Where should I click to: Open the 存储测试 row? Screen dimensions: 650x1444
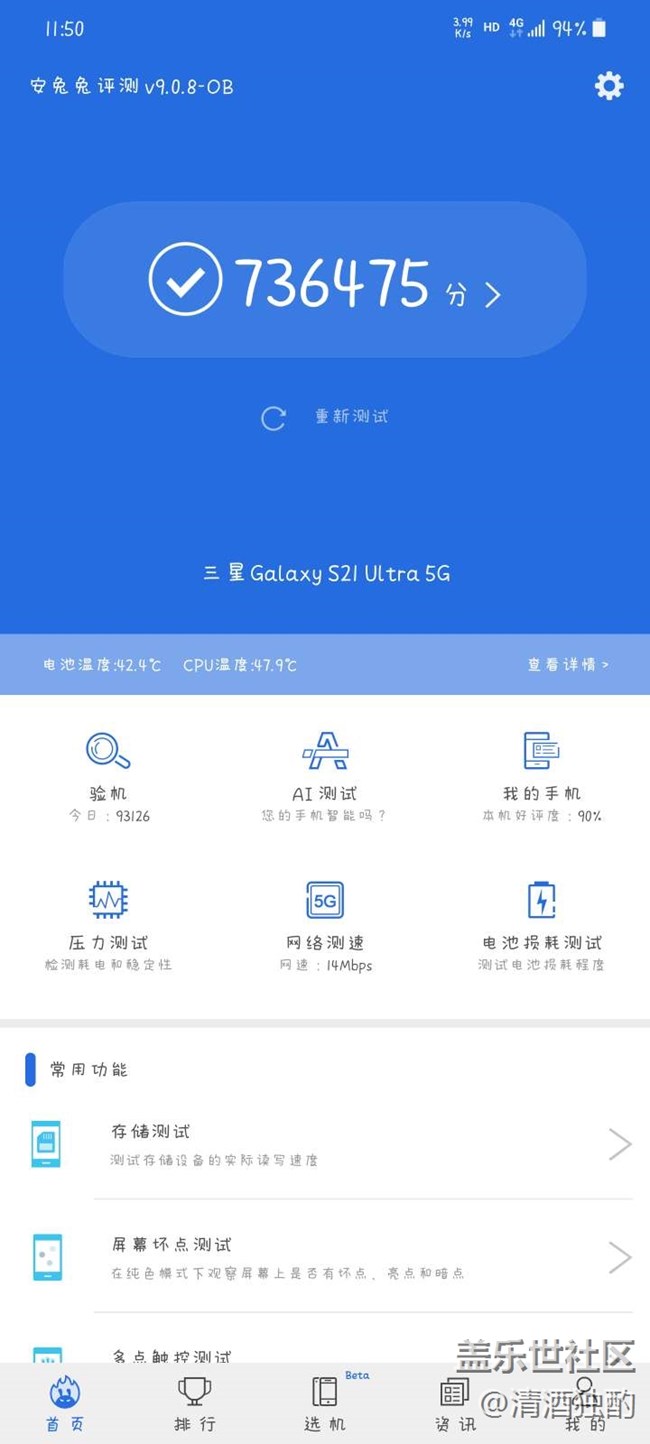pos(330,1144)
